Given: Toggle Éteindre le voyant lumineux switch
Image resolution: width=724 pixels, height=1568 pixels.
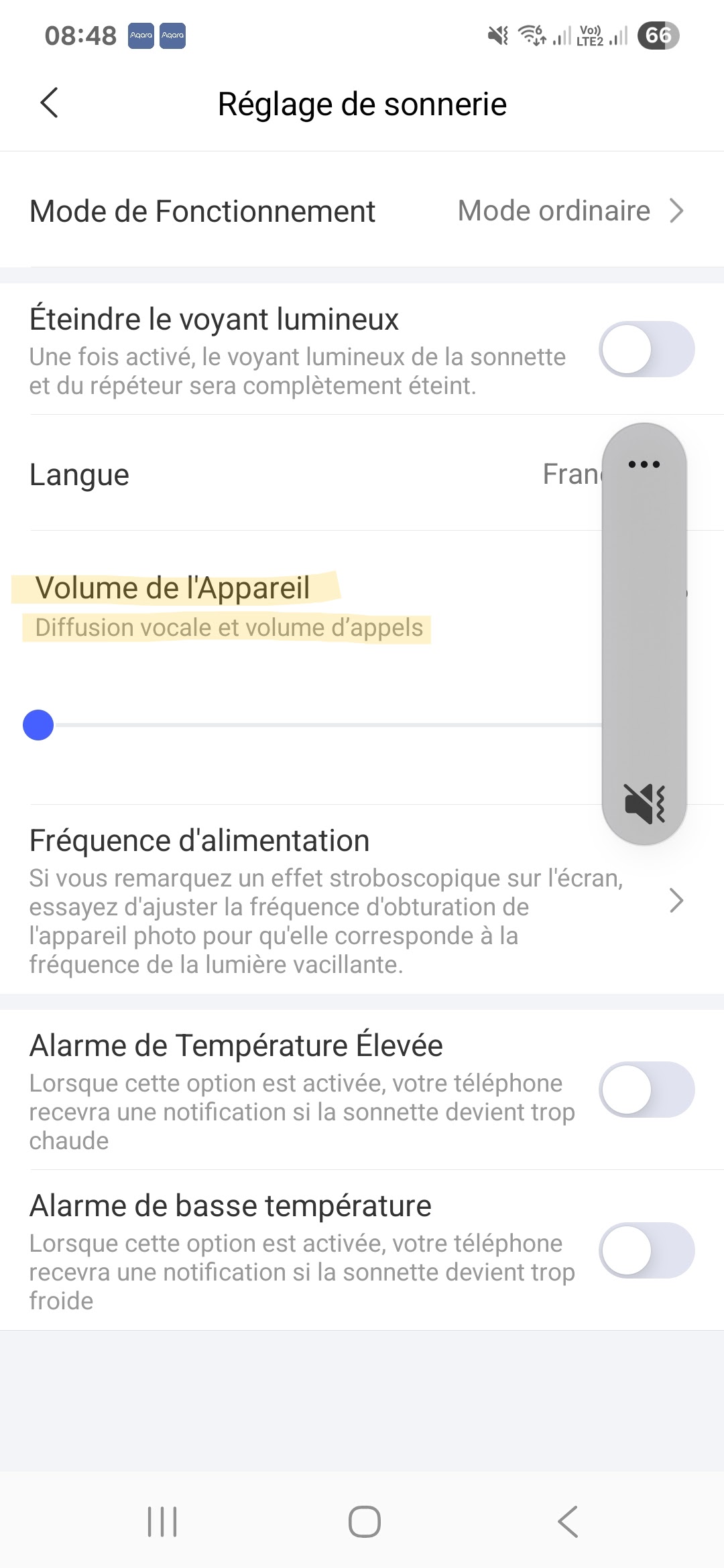Looking at the screenshot, I should point(646,349).
